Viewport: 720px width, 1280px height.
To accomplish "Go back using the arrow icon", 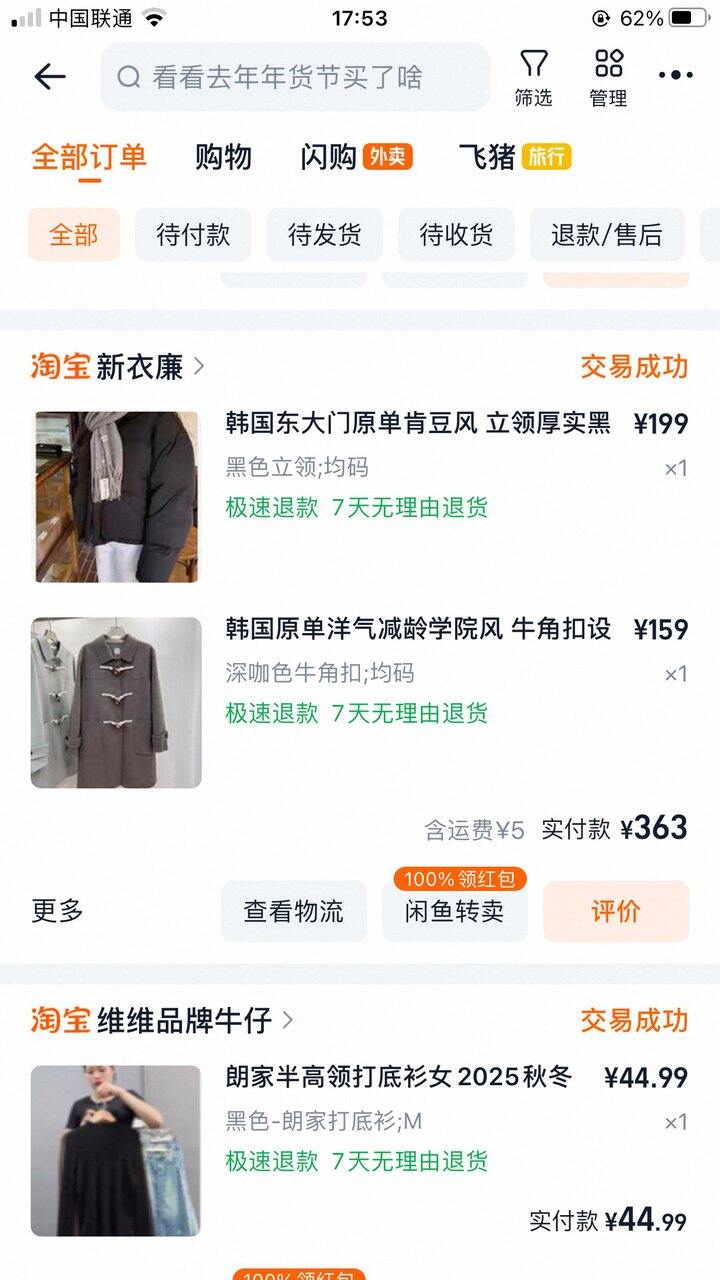I will (x=49, y=77).
